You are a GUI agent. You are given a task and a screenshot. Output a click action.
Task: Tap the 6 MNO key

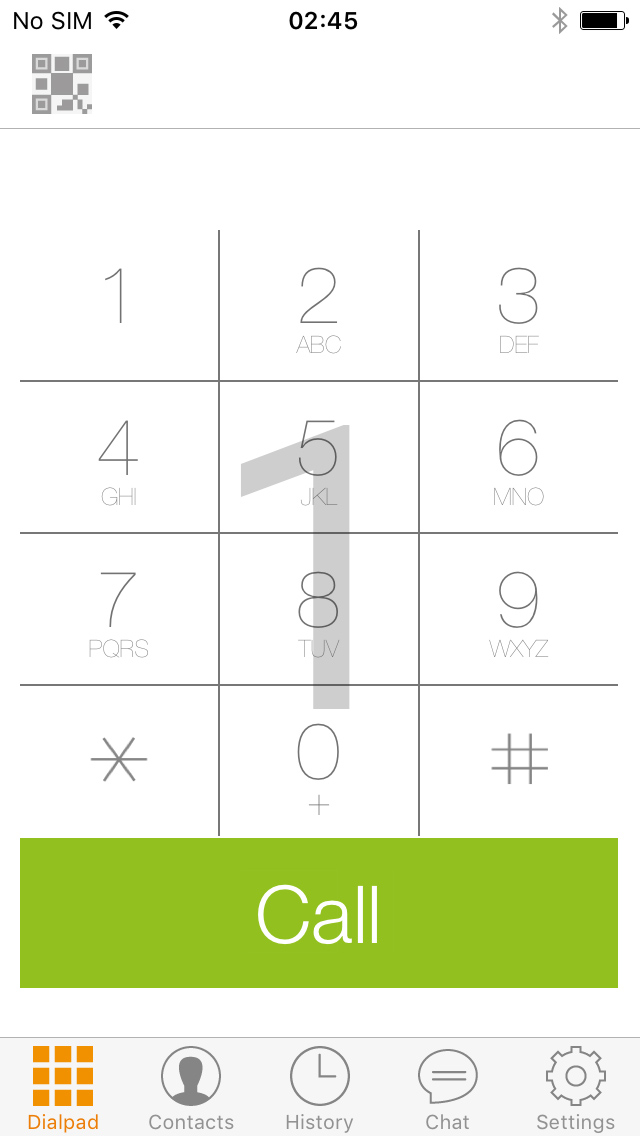click(x=518, y=457)
